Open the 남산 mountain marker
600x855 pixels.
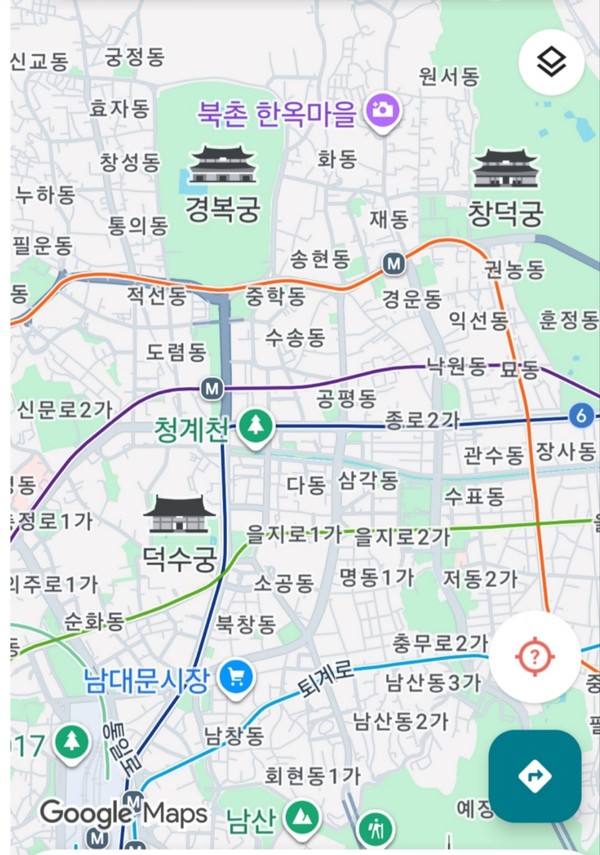click(x=299, y=819)
